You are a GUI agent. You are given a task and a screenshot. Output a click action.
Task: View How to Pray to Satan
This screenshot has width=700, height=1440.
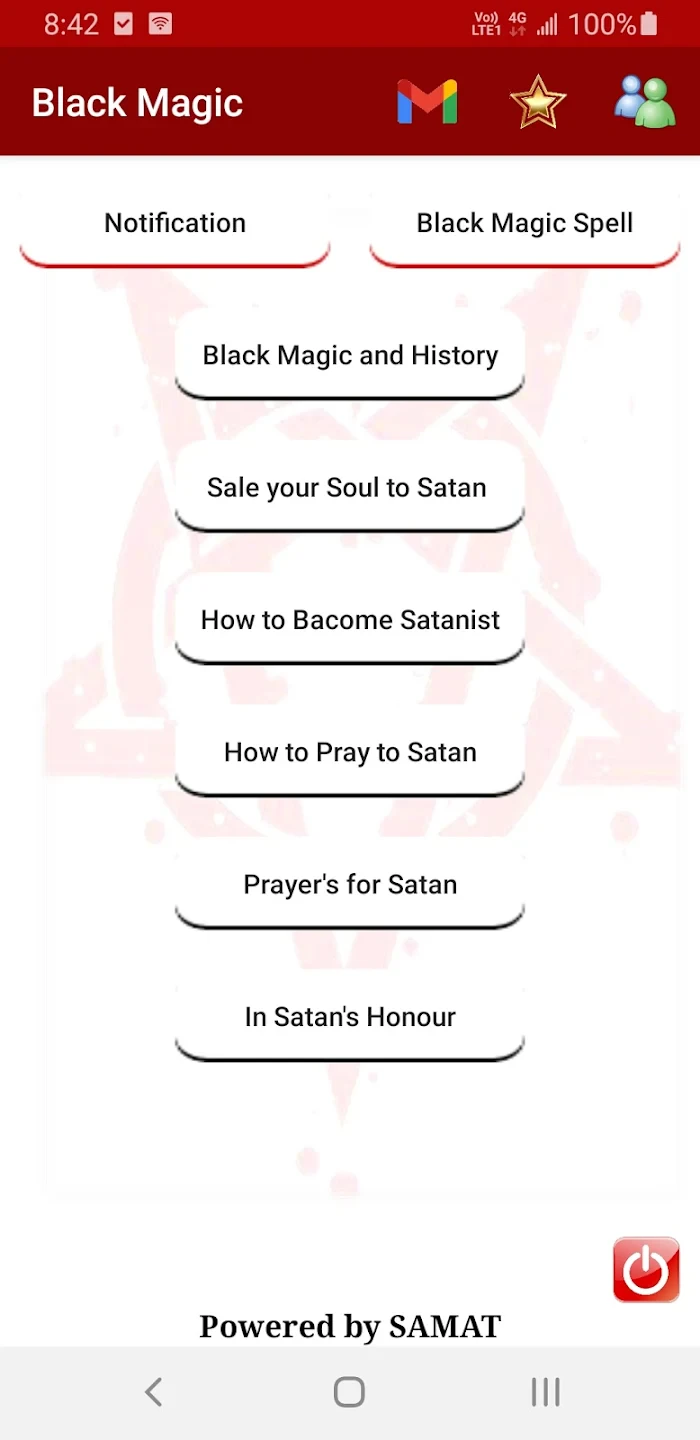(x=350, y=753)
